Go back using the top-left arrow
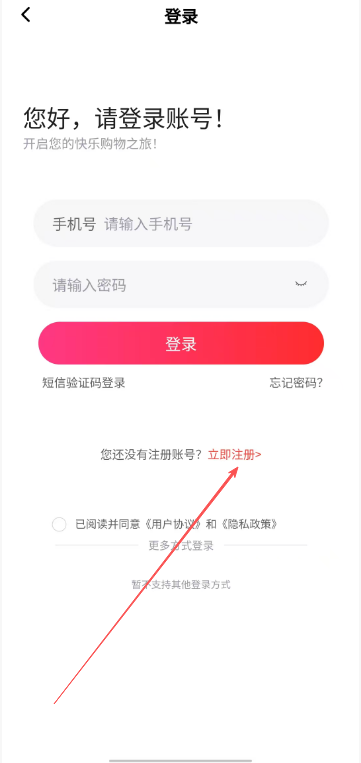Image resolution: width=361 pixels, height=763 pixels. pos(26,15)
